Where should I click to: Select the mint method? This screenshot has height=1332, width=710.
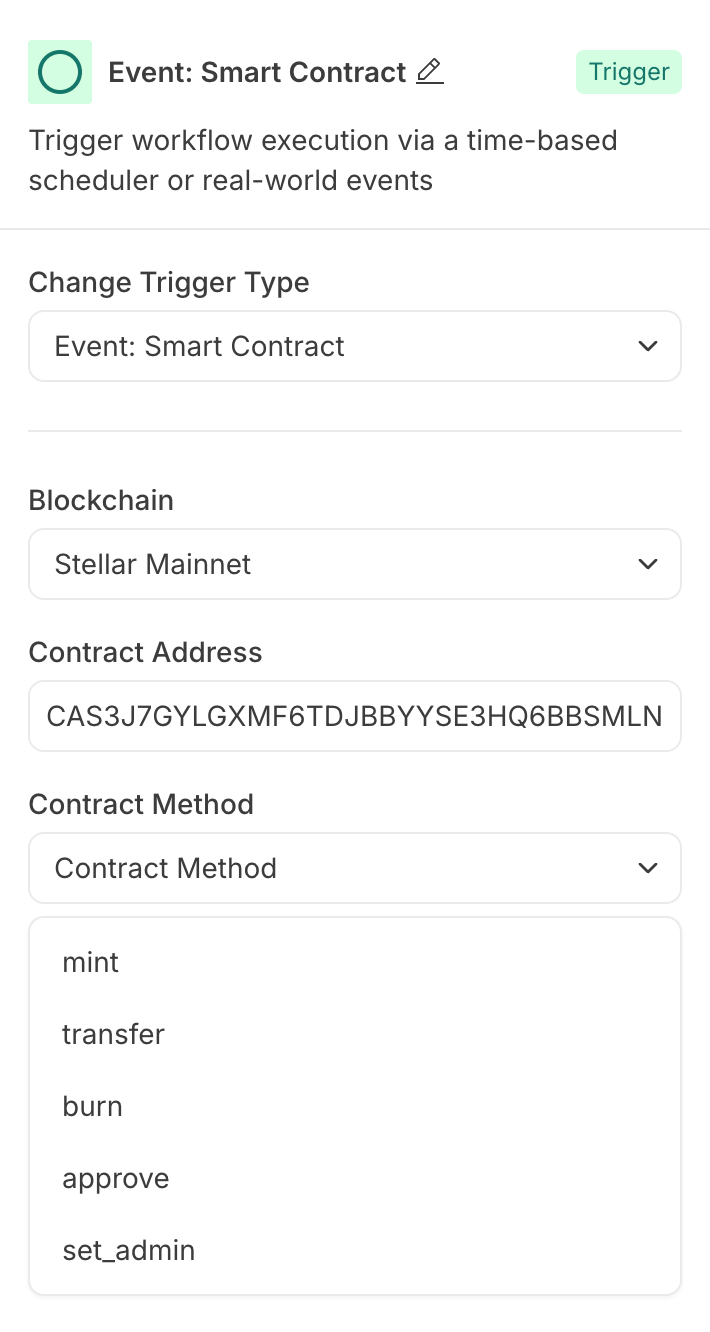pos(355,962)
